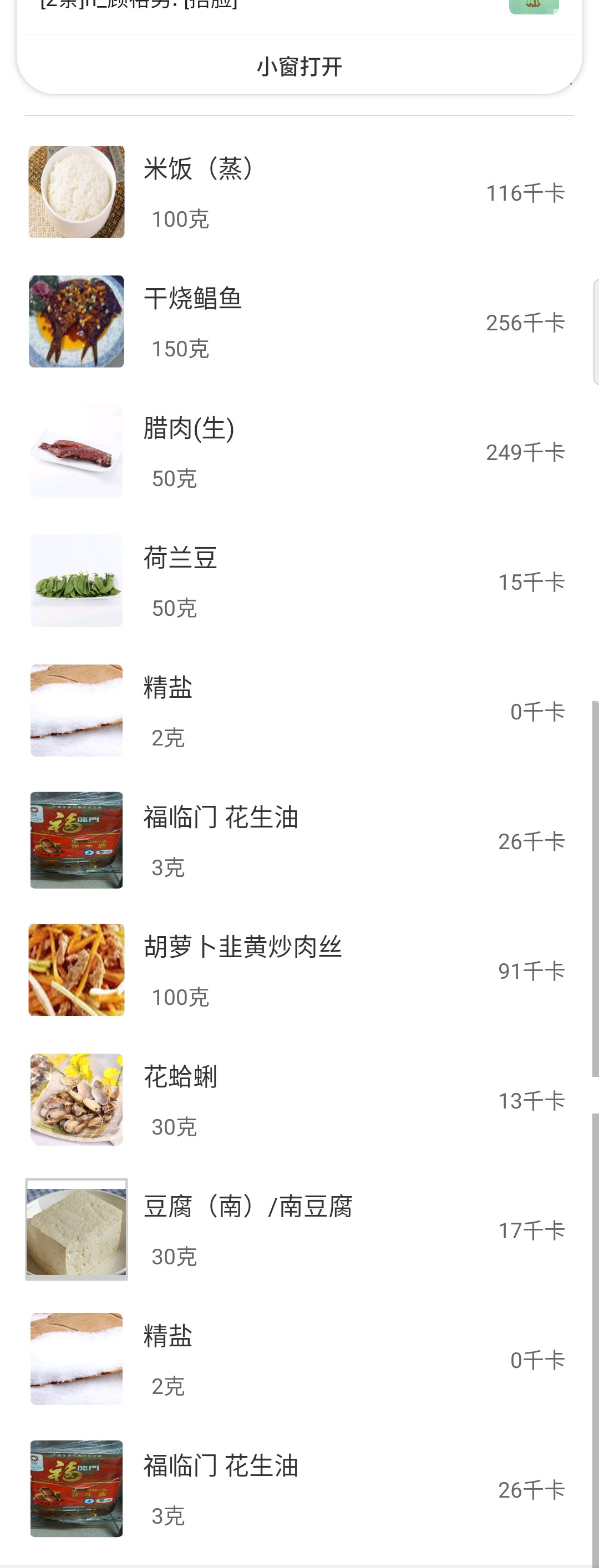Open the 花蛤蜊 clams thumbnail
Viewport: 599px width, 1568px height.
[75, 1099]
